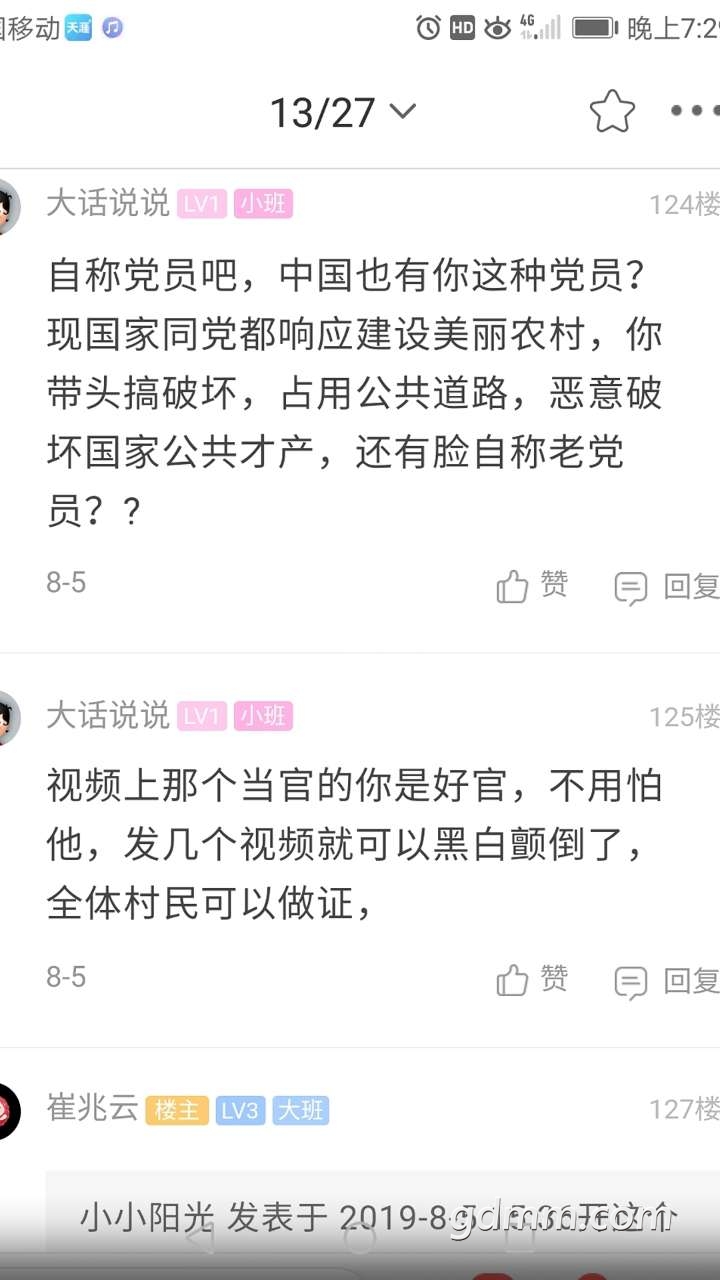Tap 大话说说's avatar on floor 125
This screenshot has height=1280, width=720.
[x=8, y=717]
